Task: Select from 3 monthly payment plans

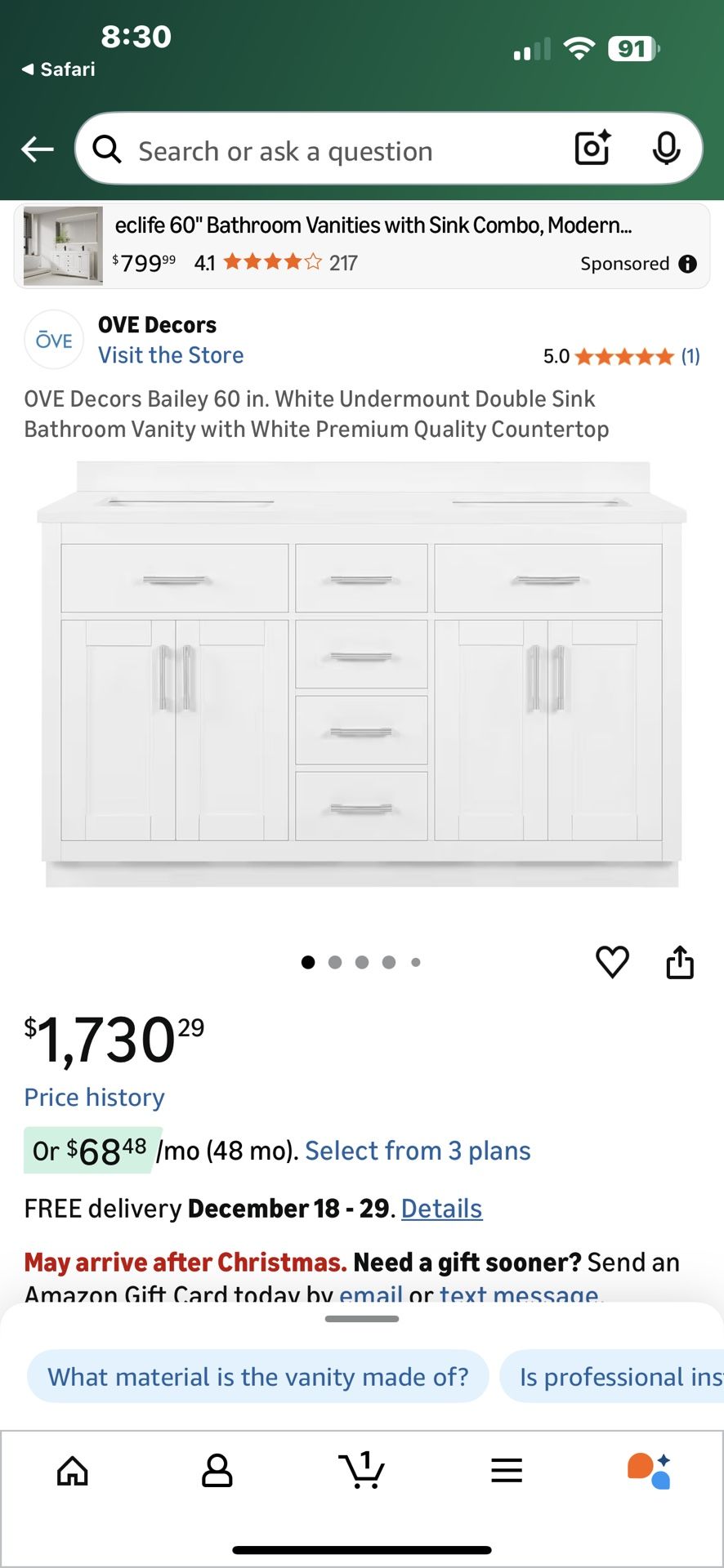Action: pos(418,1151)
